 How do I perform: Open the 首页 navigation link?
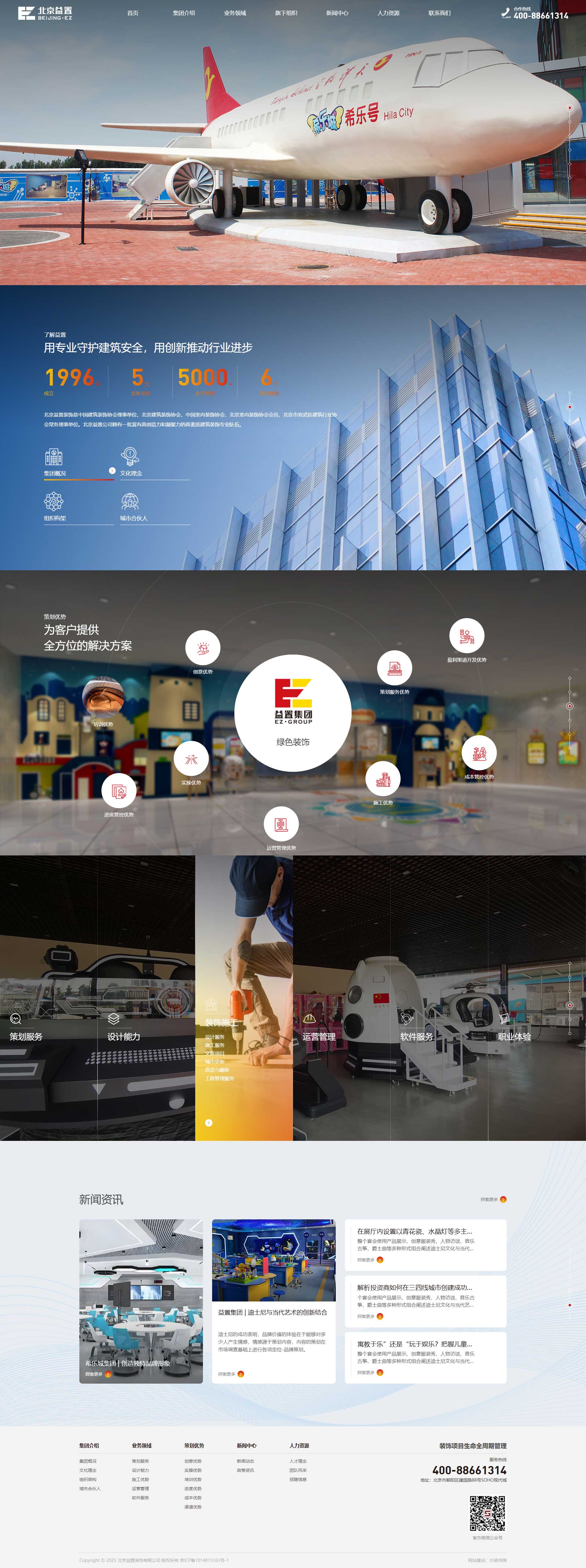click(133, 13)
